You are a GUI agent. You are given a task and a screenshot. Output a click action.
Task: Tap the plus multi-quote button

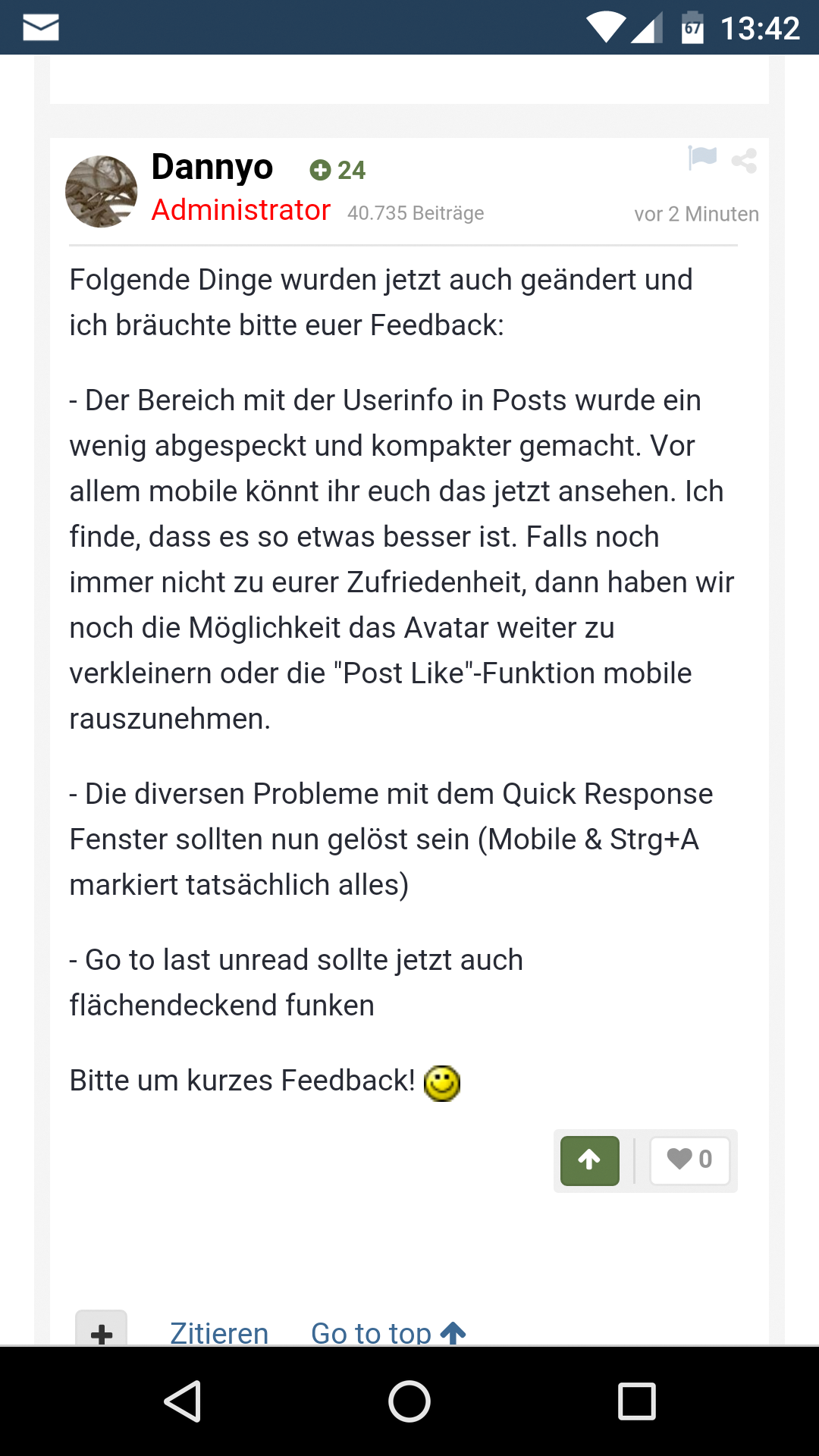click(102, 1329)
